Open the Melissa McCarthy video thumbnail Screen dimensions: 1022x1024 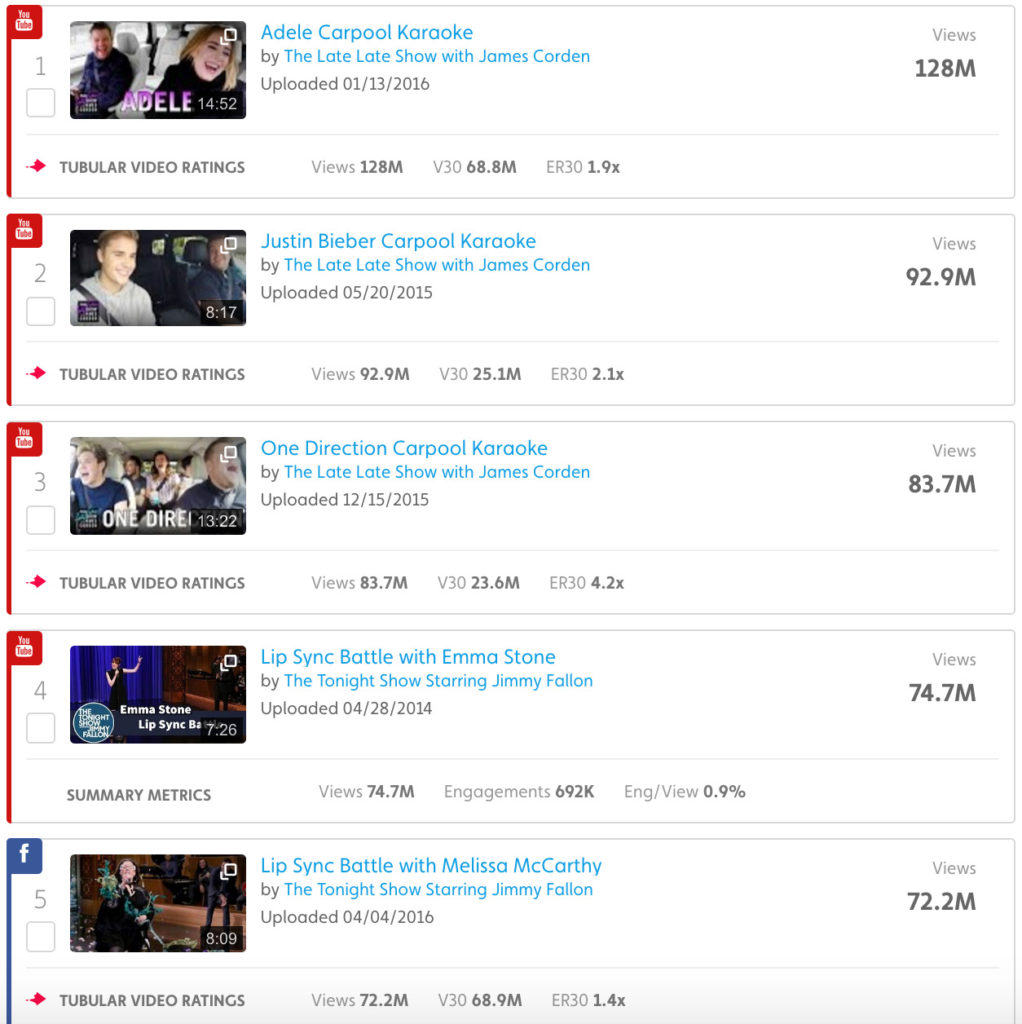[157, 903]
